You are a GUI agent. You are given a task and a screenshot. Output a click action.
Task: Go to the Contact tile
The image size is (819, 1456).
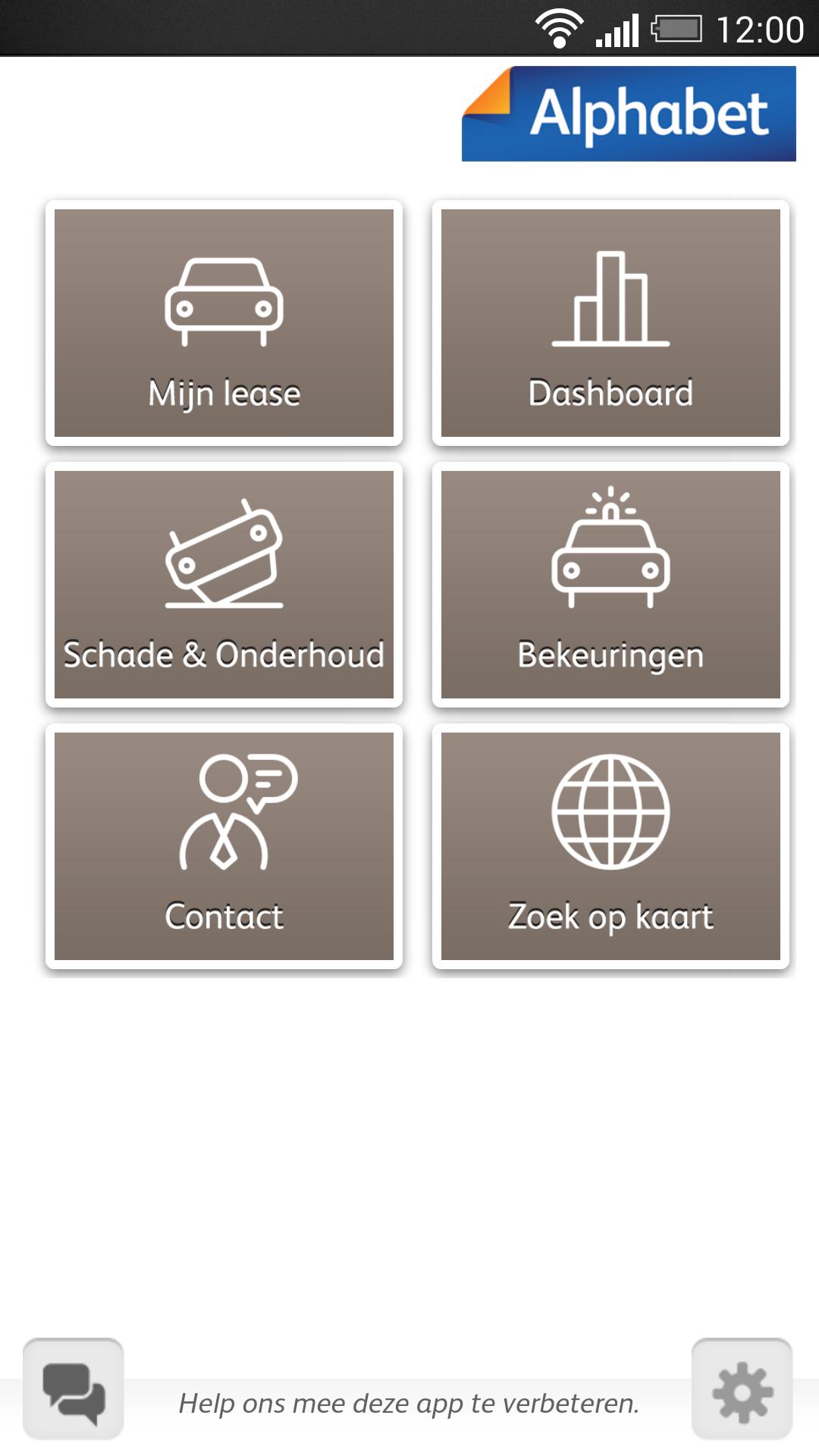(224, 846)
